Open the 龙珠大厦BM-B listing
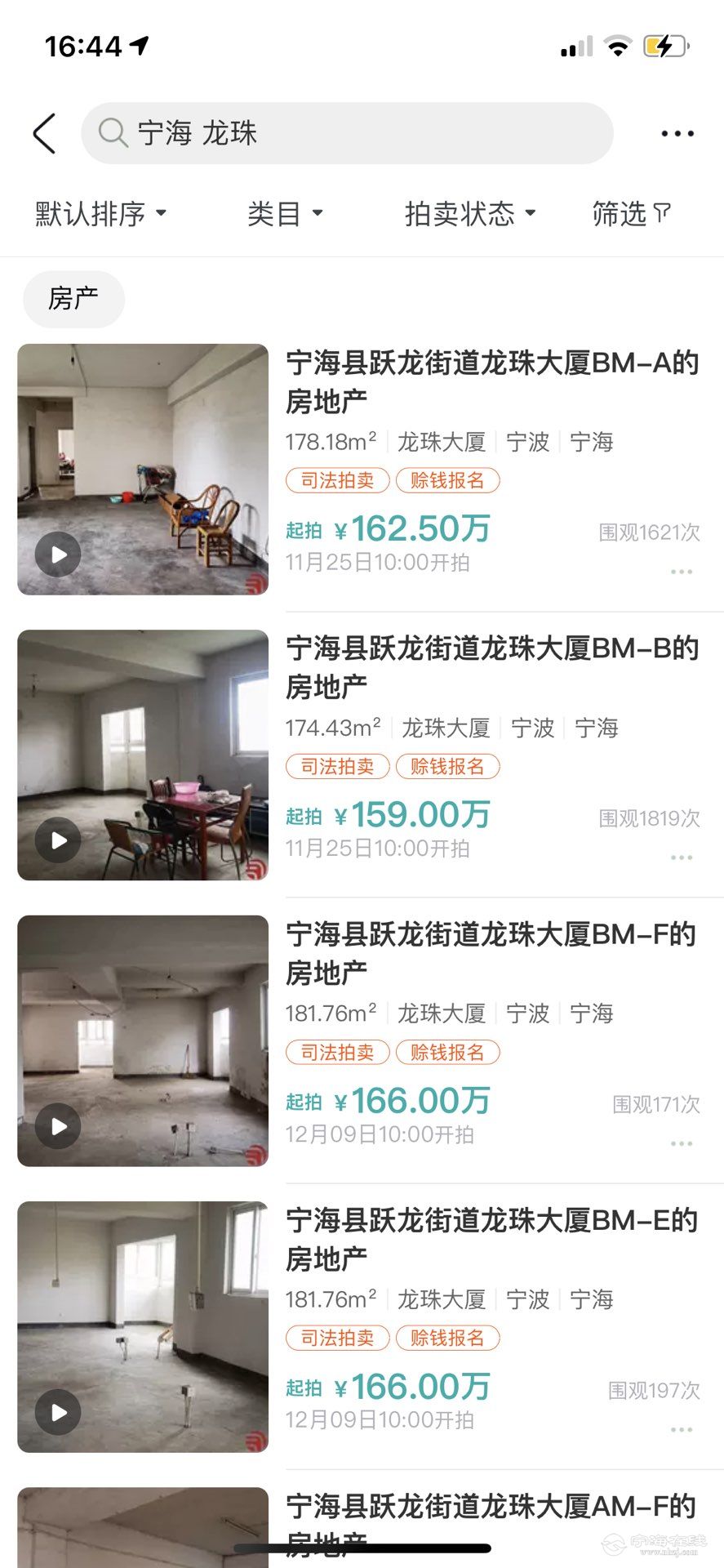This screenshot has width=724, height=1568. pos(492,667)
